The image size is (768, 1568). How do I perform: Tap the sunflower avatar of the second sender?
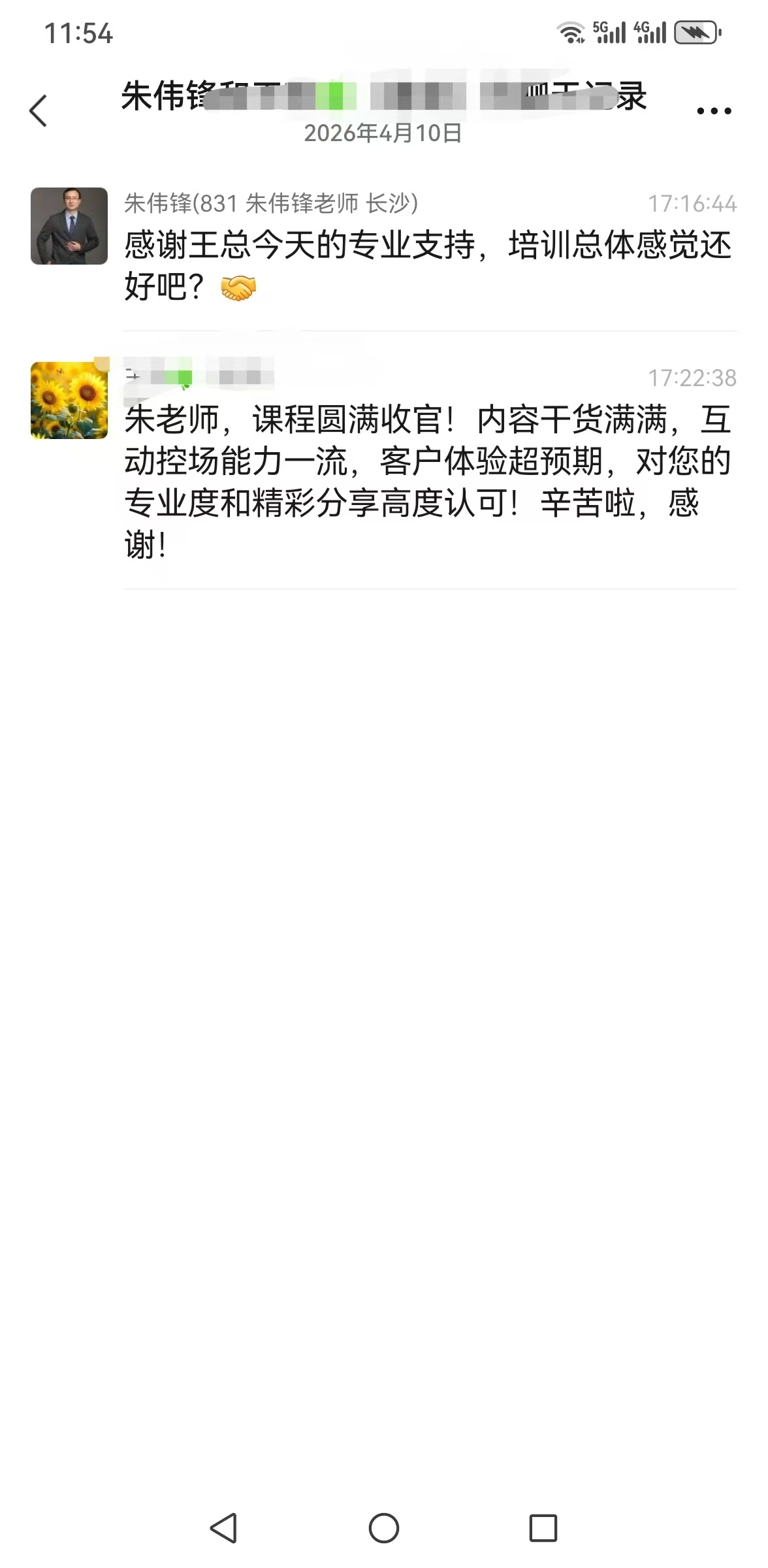point(69,400)
